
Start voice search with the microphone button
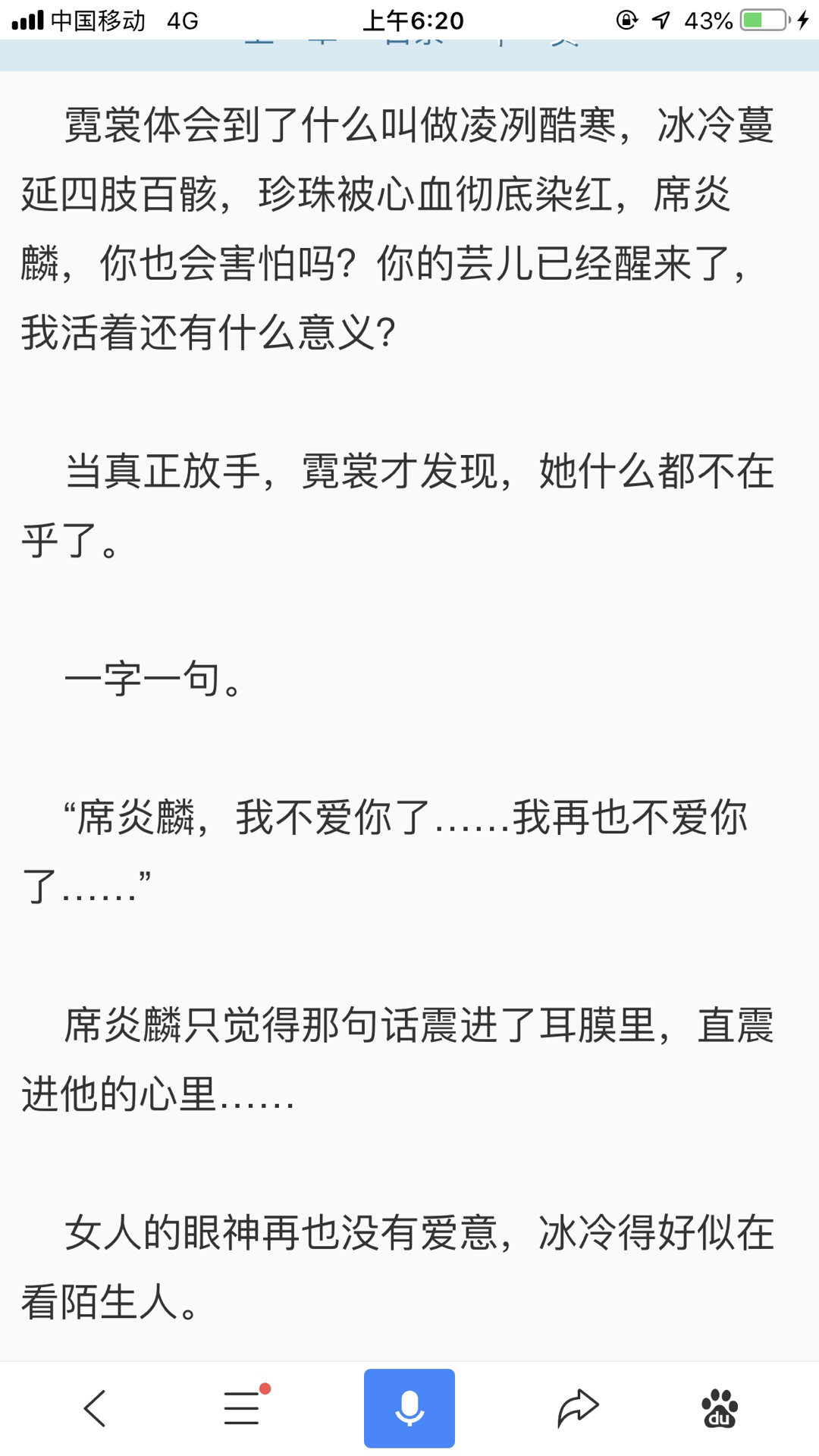click(409, 1408)
